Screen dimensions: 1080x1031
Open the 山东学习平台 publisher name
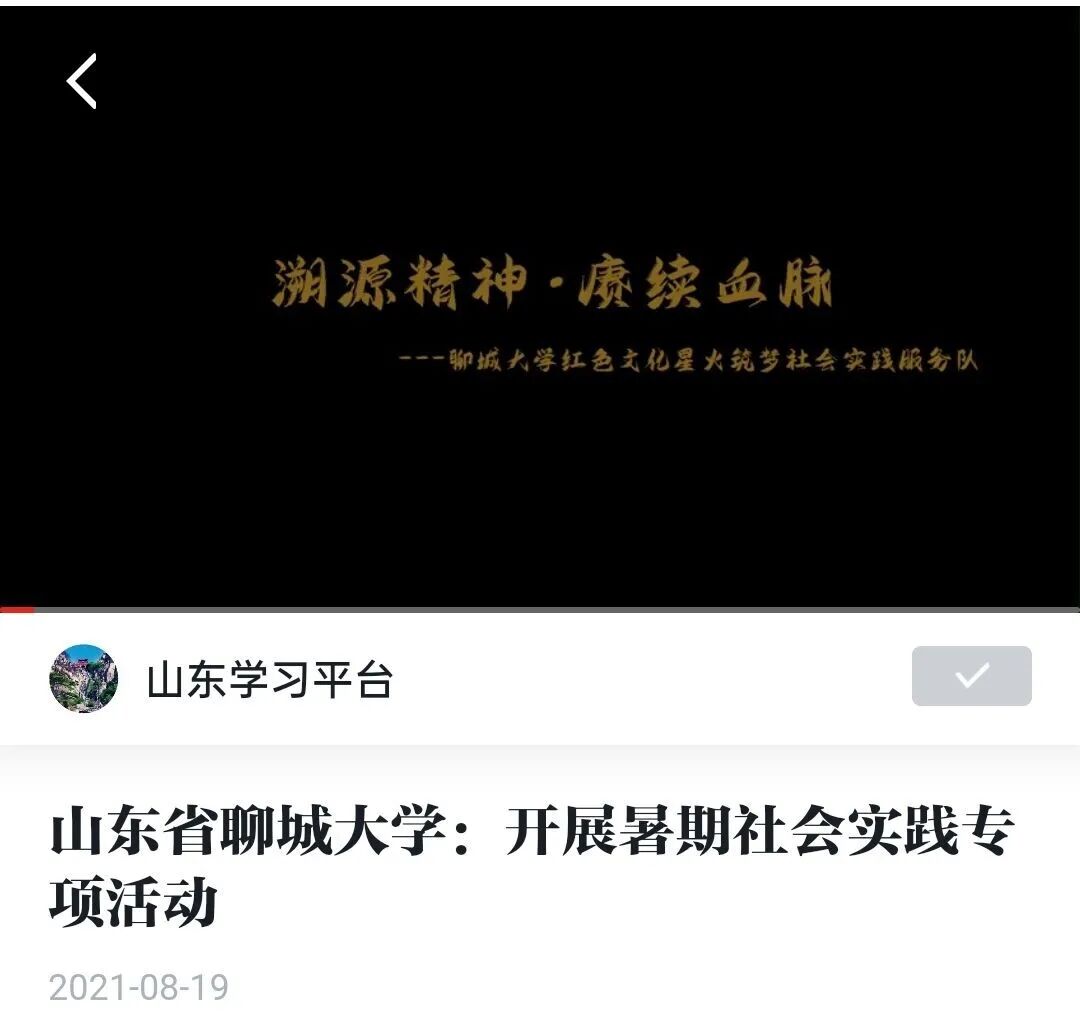270,680
